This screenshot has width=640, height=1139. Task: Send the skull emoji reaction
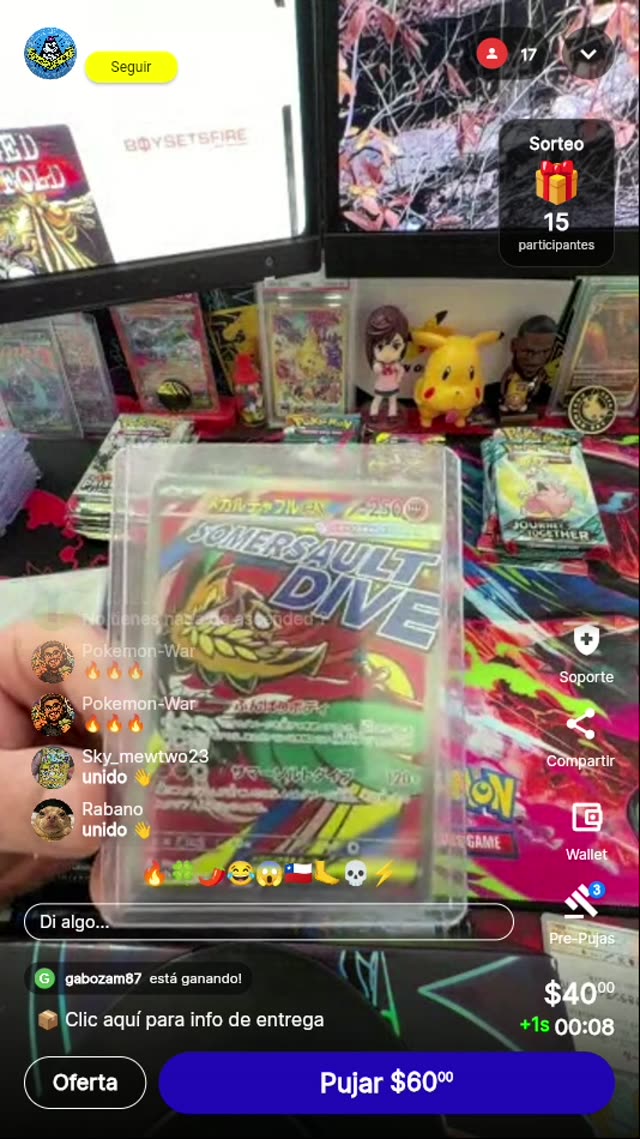click(356, 875)
